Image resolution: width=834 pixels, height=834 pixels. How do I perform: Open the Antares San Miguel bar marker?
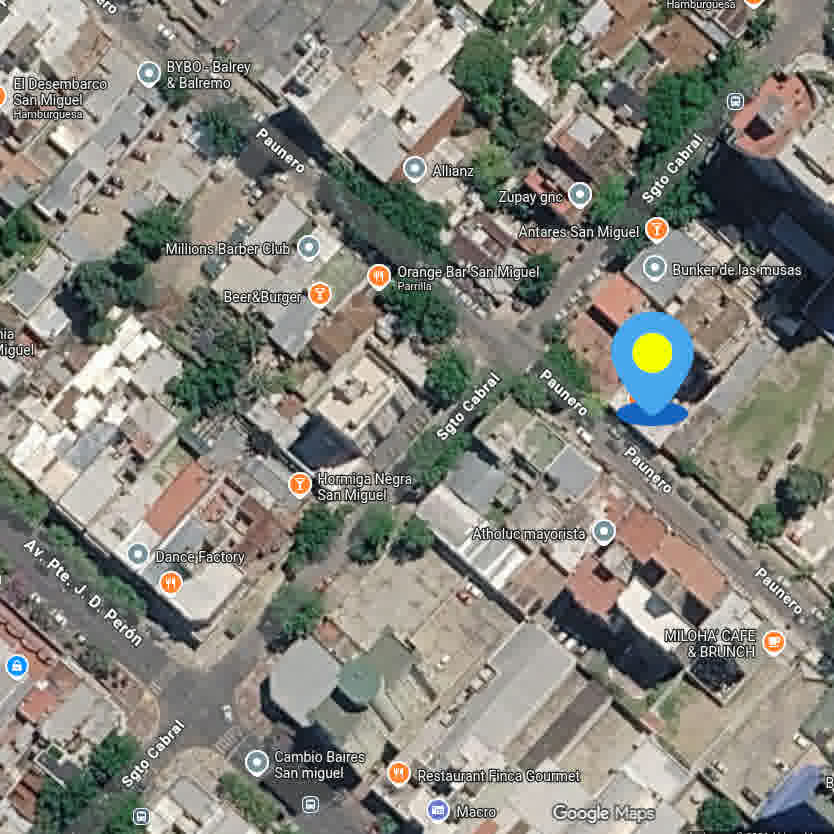656,230
